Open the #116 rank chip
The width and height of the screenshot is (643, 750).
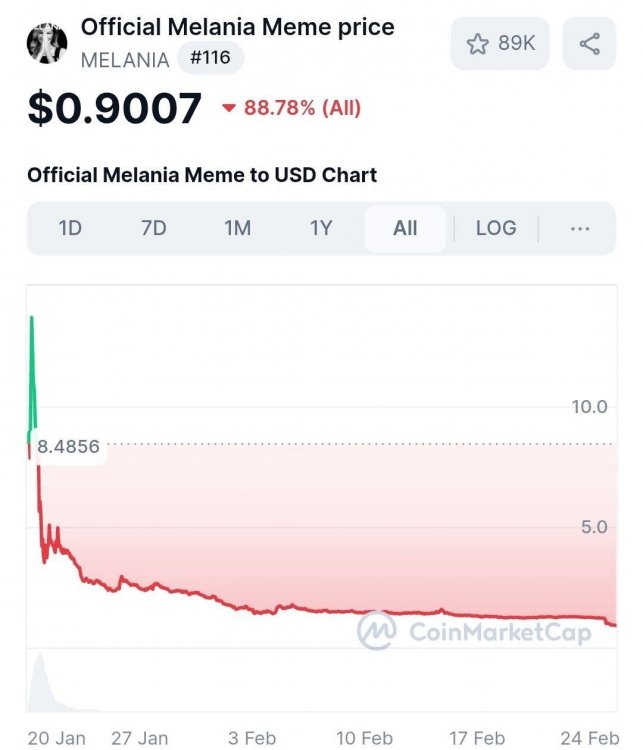pos(210,58)
